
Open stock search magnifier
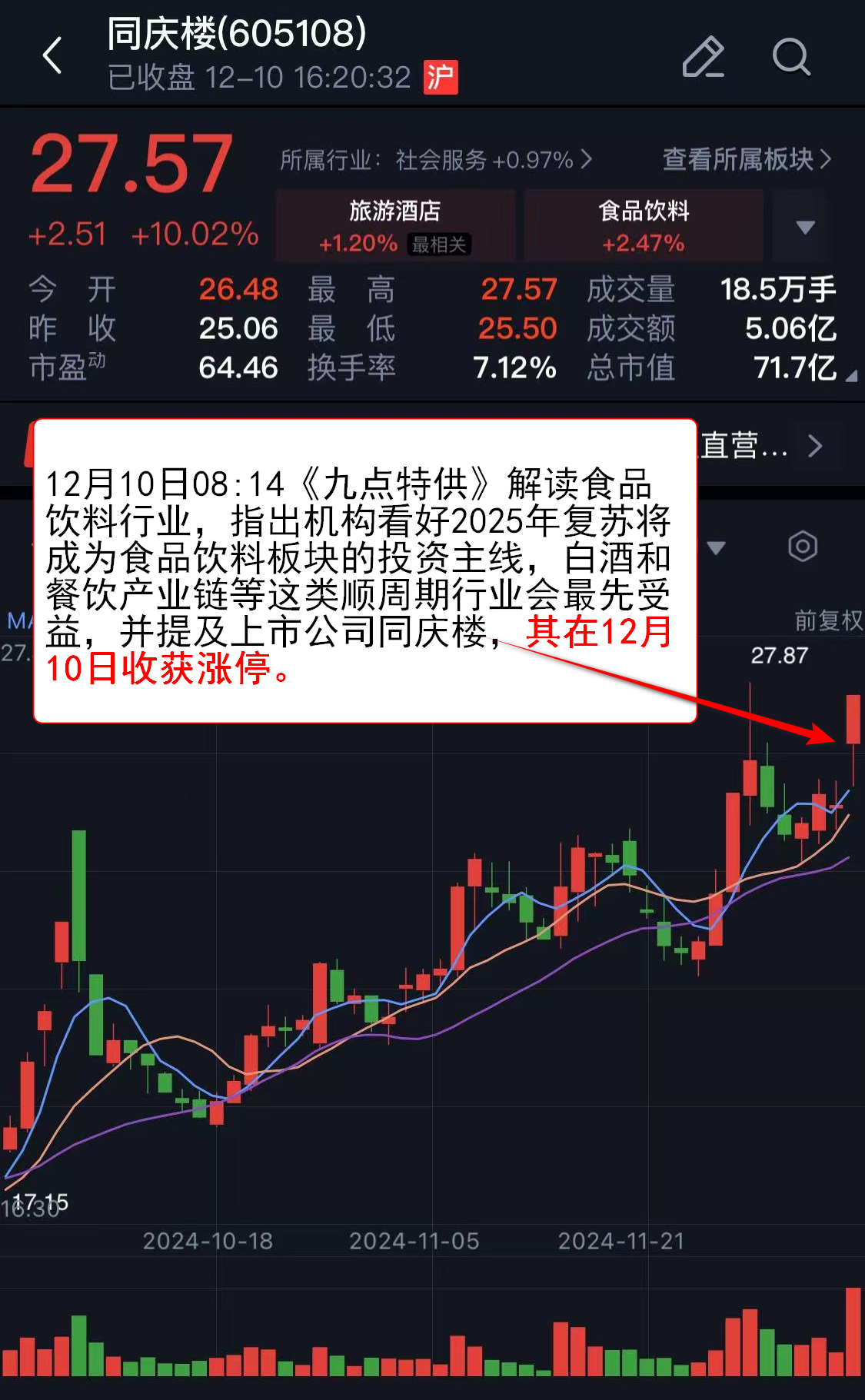click(791, 57)
